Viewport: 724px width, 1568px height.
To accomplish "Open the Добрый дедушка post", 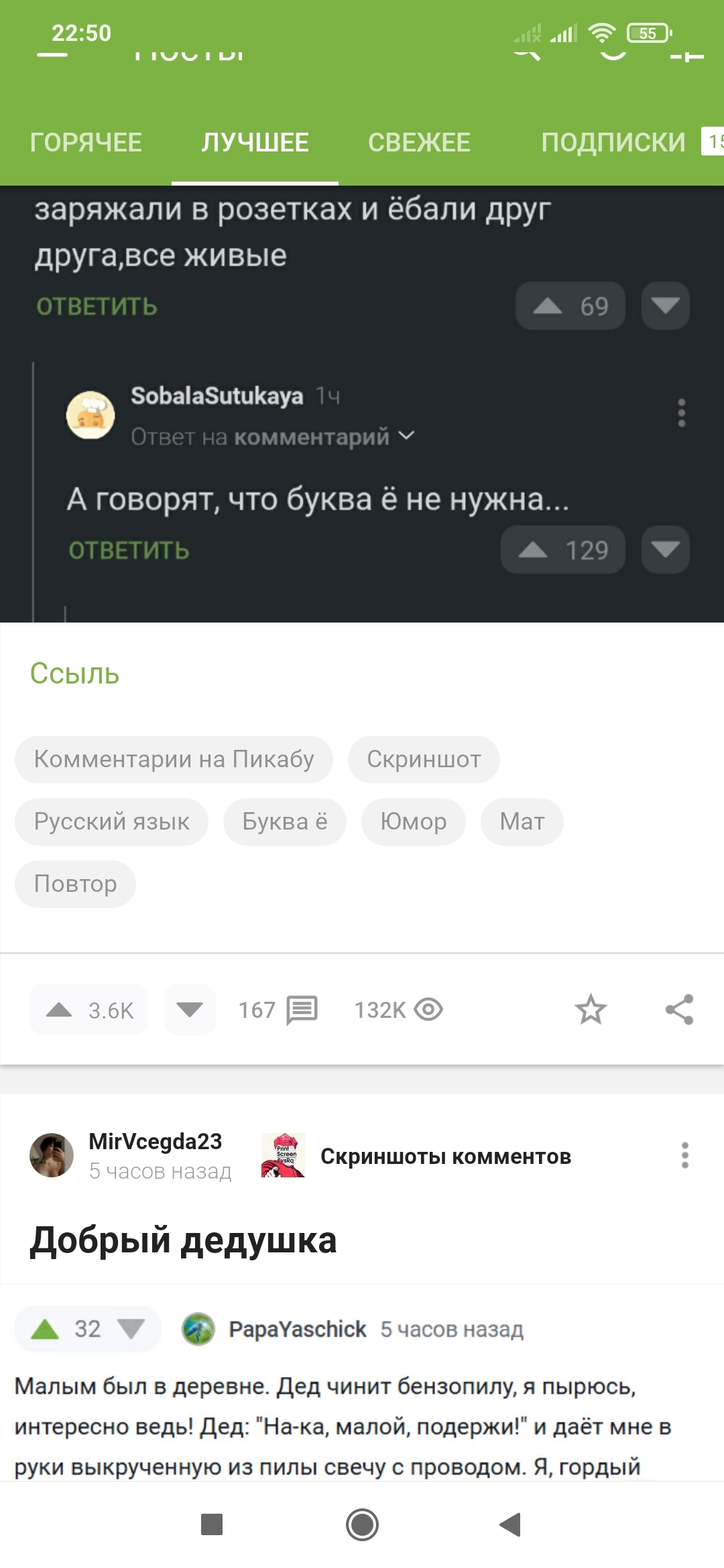I will coord(183,1240).
